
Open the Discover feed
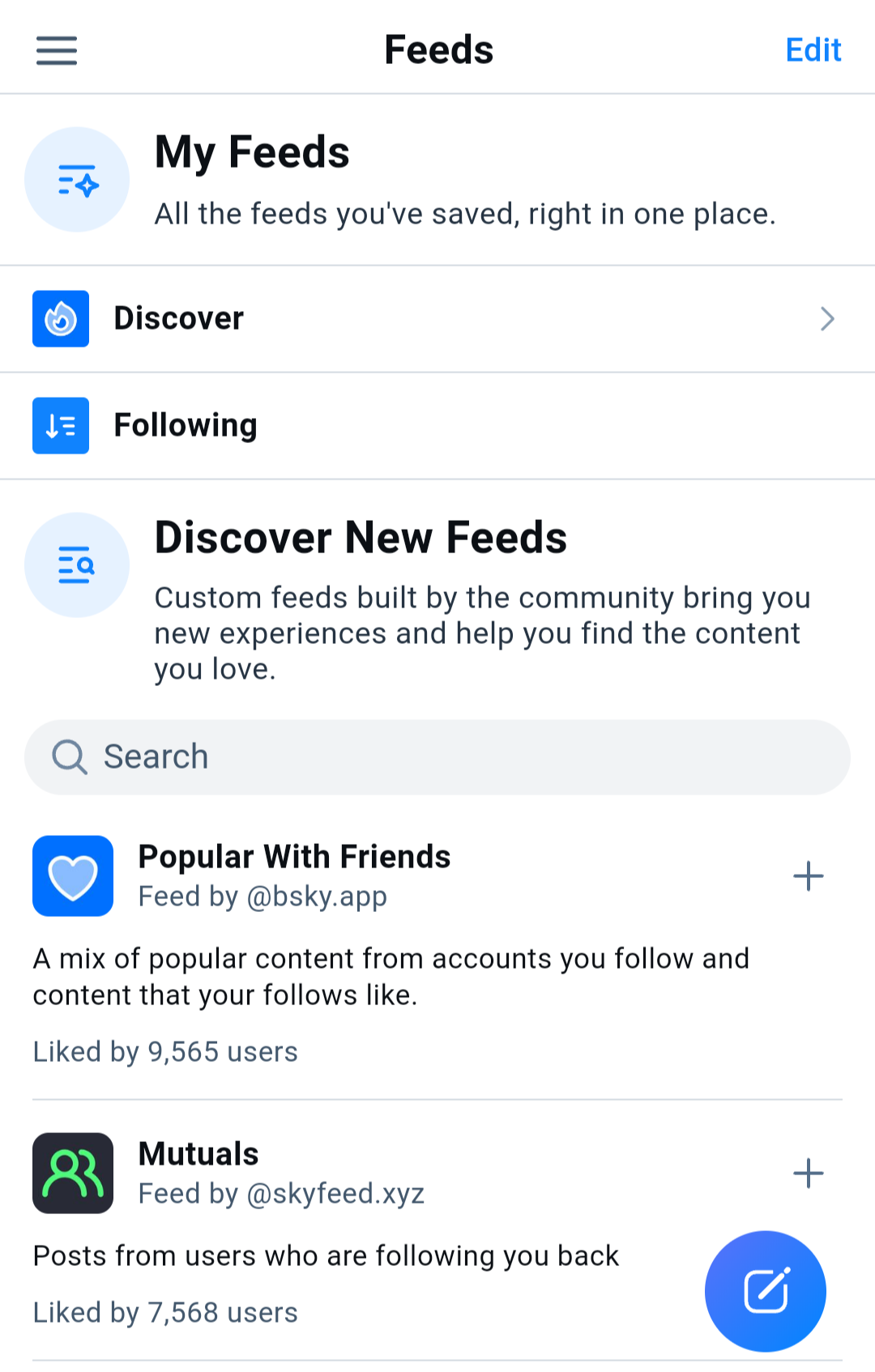[437, 319]
